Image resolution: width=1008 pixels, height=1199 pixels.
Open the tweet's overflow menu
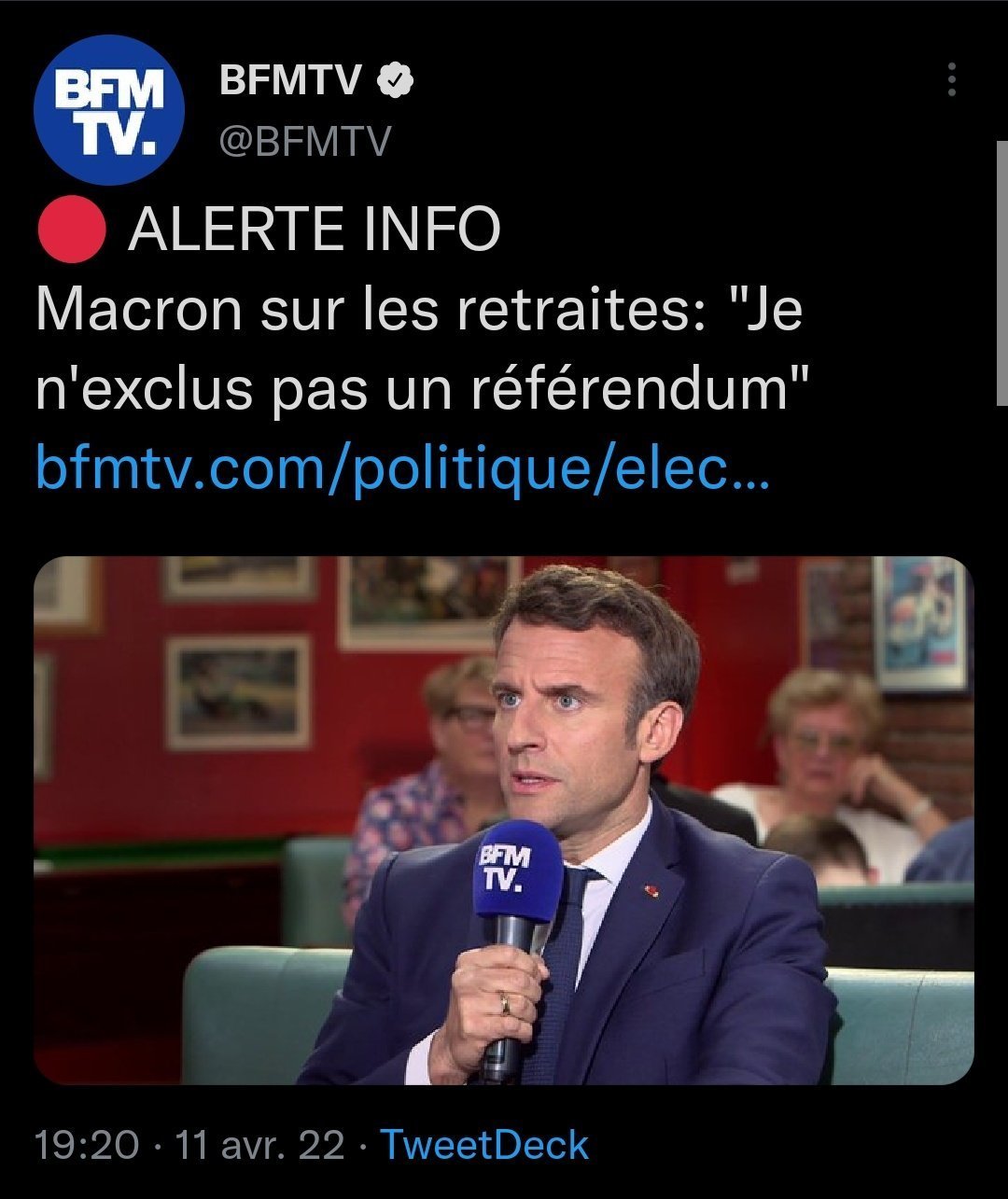pos(951,80)
